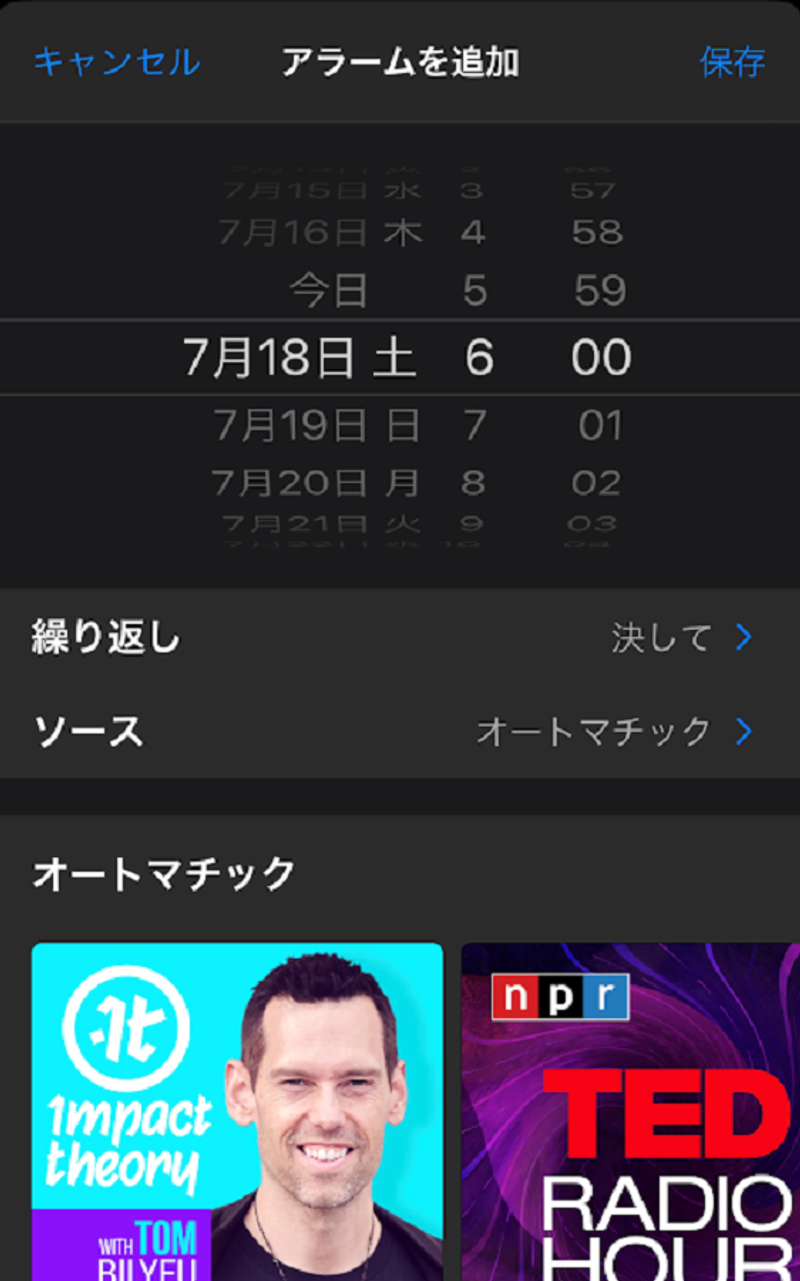
Task: Tap the Impact Theory podcast artwork
Action: pyautogui.click(x=237, y=1110)
